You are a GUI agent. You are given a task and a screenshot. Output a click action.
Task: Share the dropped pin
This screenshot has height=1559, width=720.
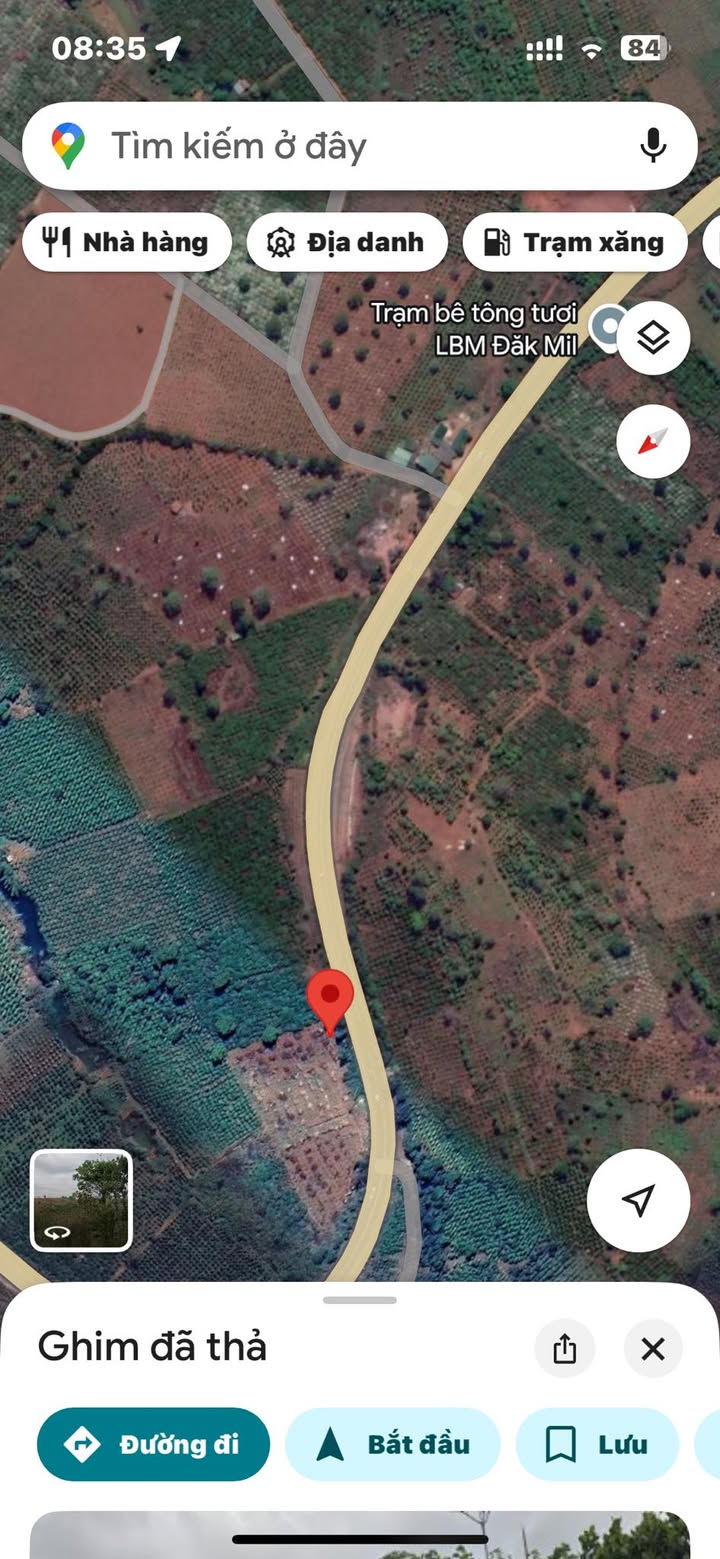tap(565, 1349)
